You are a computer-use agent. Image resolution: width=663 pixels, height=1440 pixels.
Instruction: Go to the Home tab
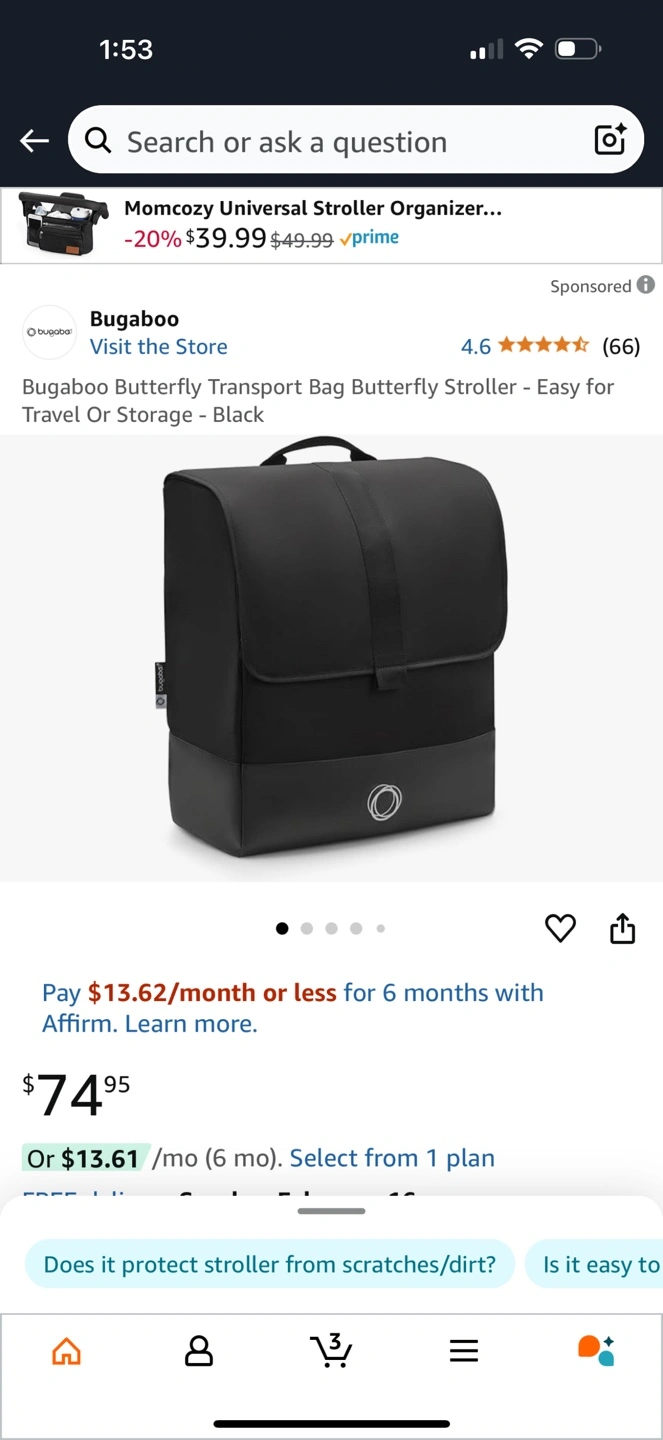click(x=66, y=1351)
